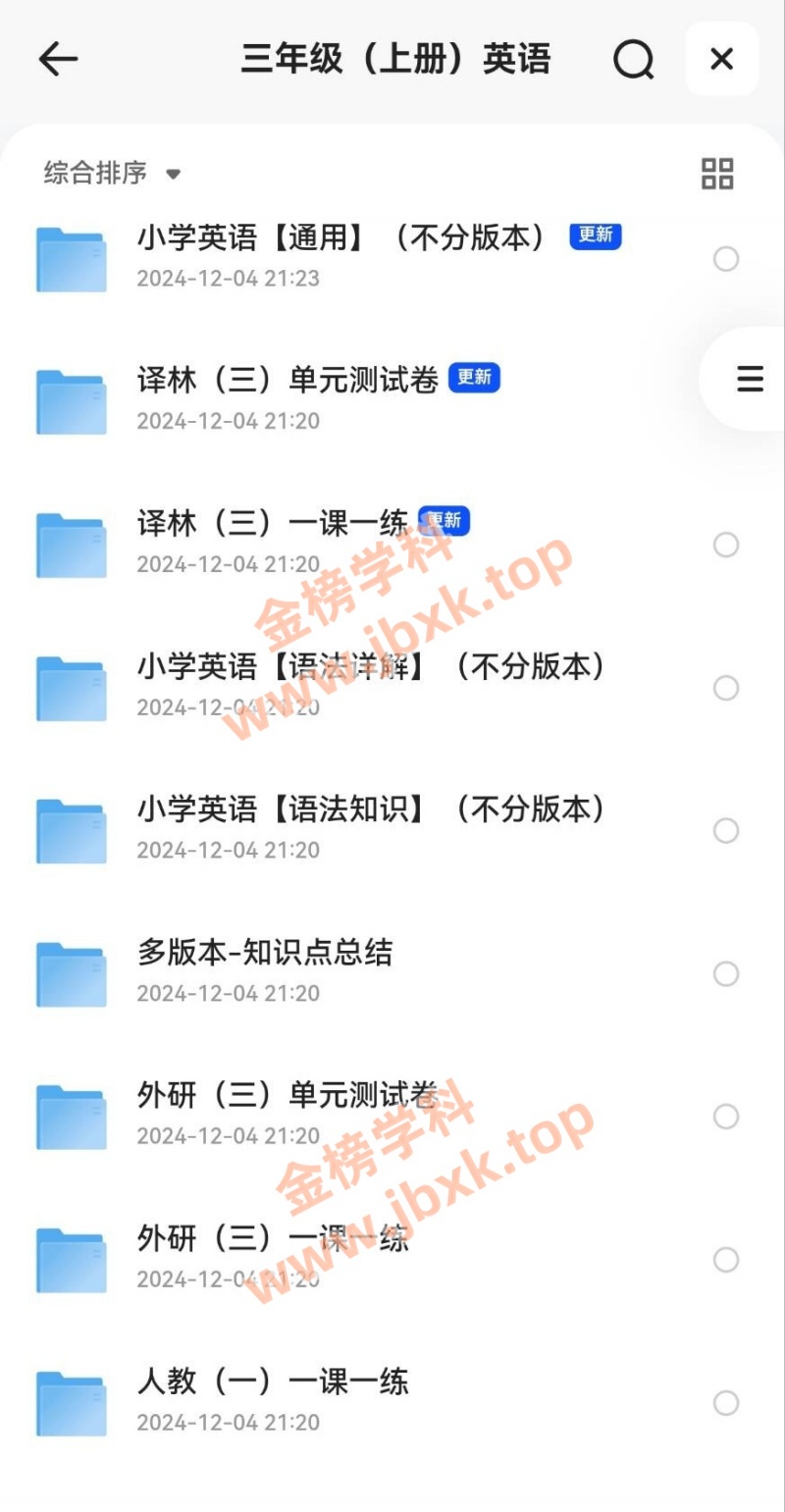
Task: Tap the folder icon of 多版本-知识点总结
Action: pyautogui.click(x=70, y=973)
